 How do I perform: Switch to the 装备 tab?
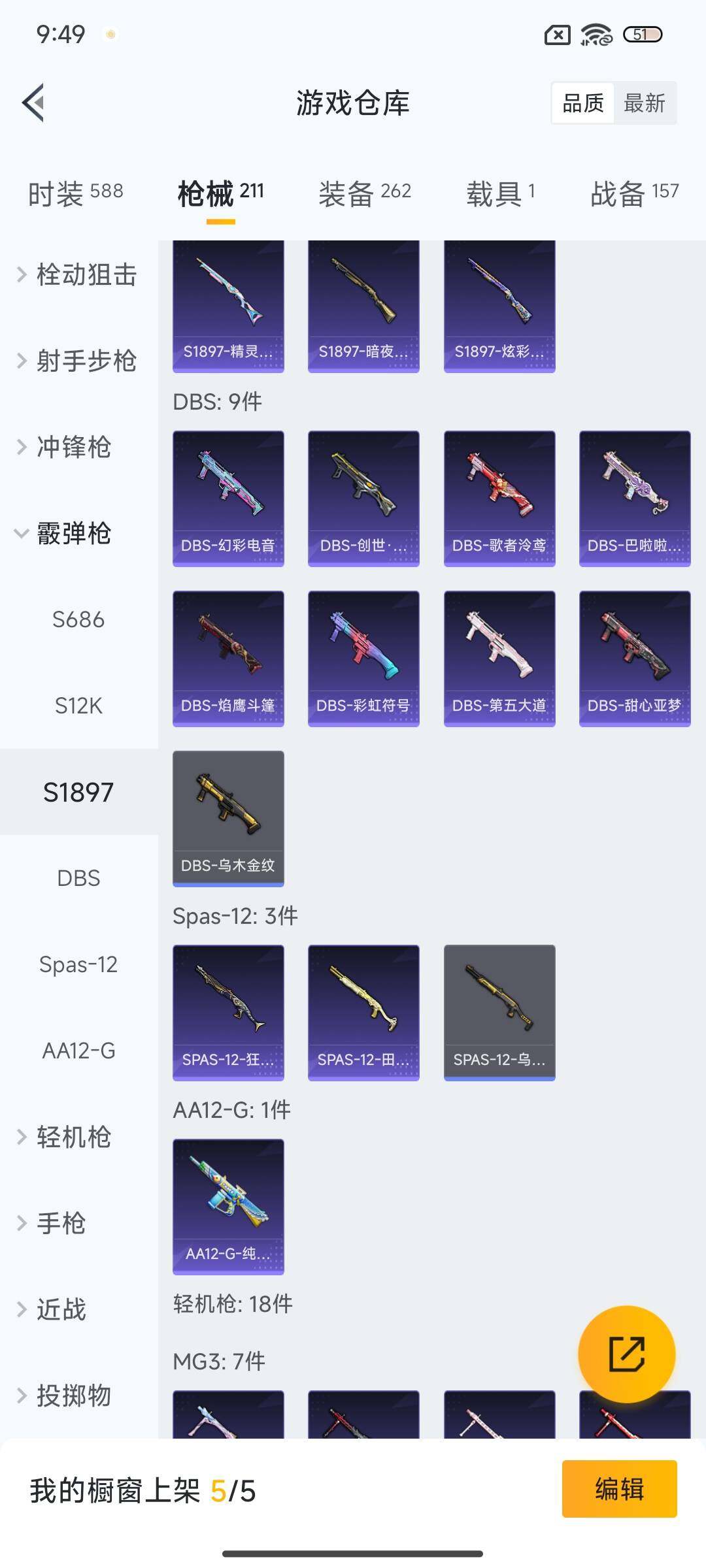[364, 193]
